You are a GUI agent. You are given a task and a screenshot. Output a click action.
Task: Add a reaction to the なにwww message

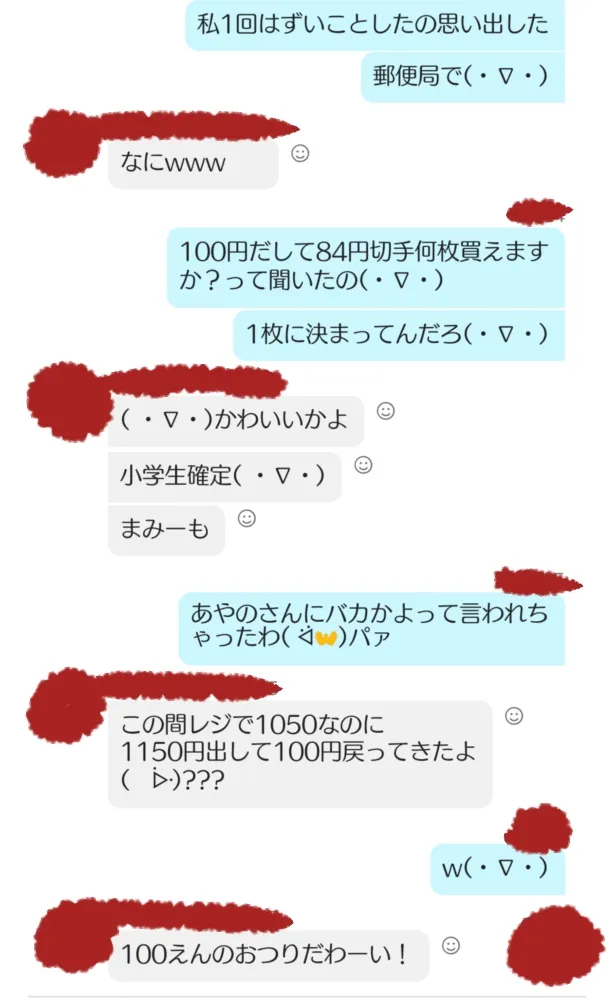tap(300, 153)
